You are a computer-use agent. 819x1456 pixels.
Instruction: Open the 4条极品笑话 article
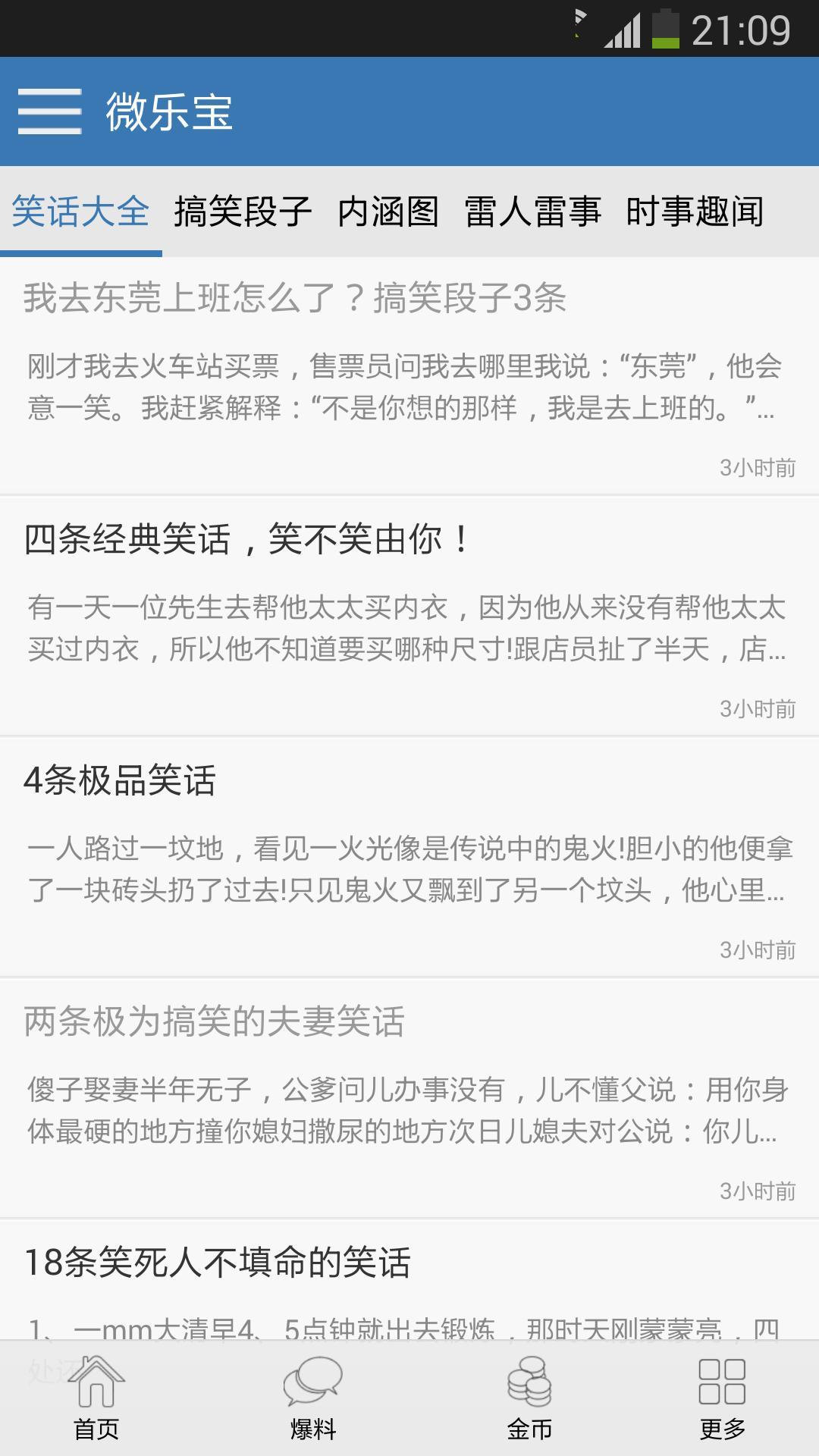pos(409,857)
